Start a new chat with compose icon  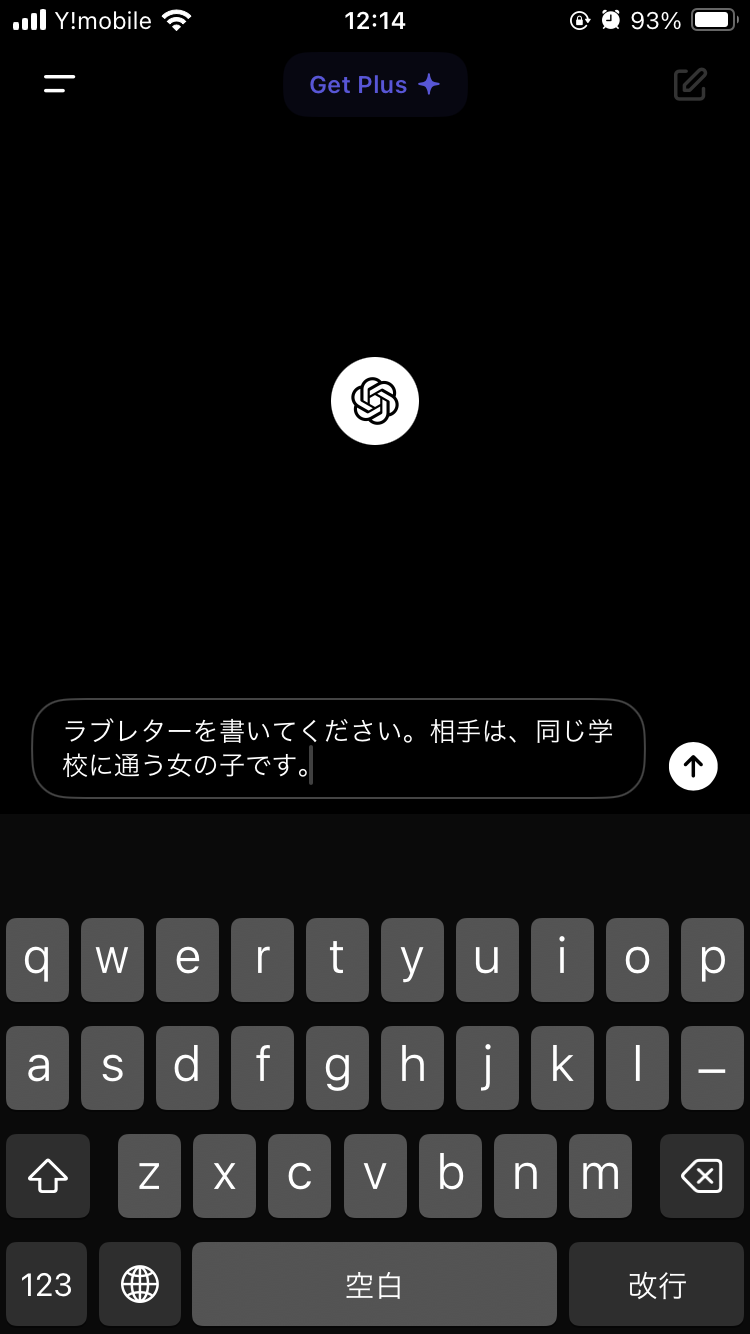click(690, 85)
